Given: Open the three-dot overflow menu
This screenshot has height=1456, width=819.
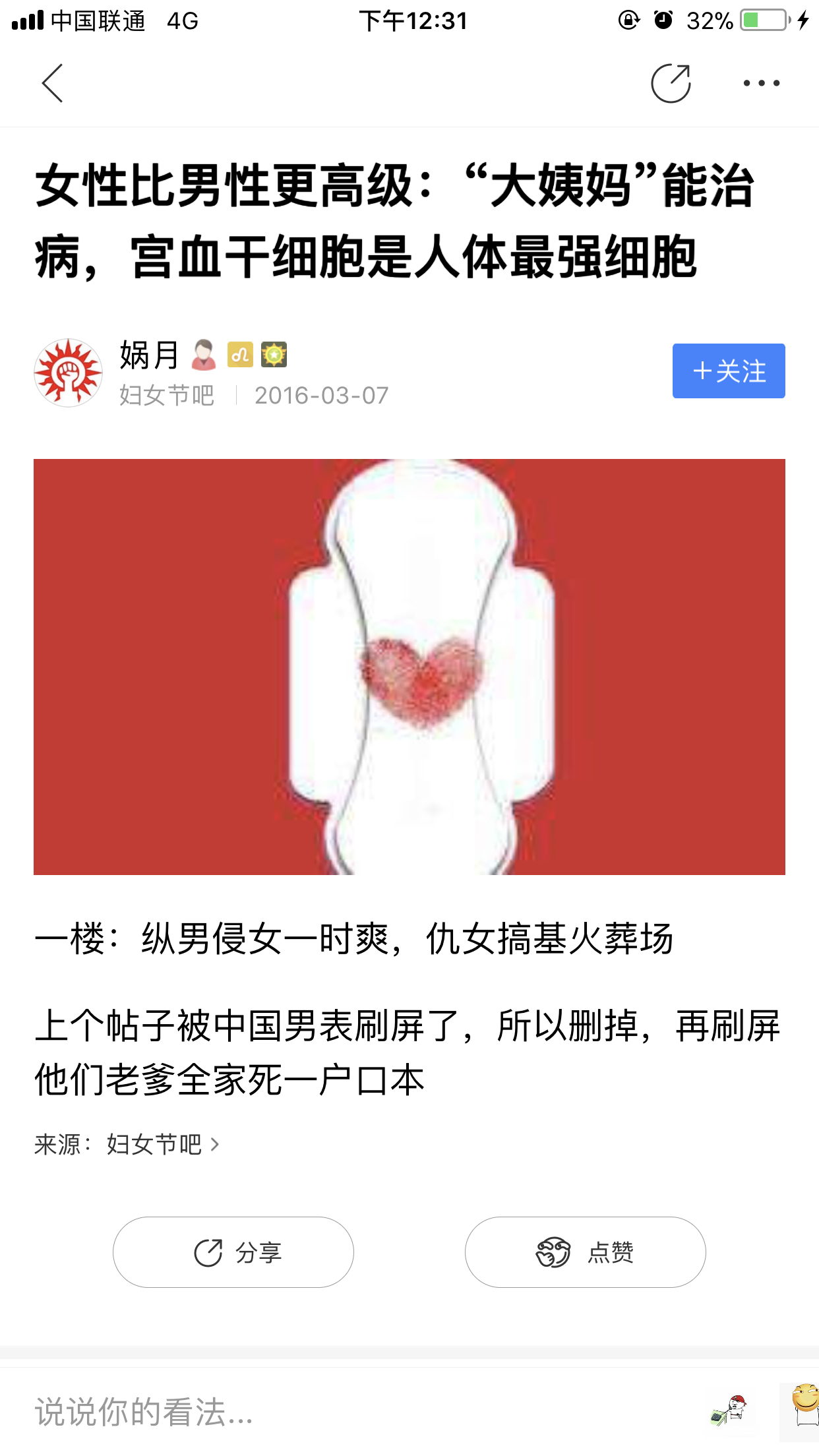Looking at the screenshot, I should click(761, 83).
